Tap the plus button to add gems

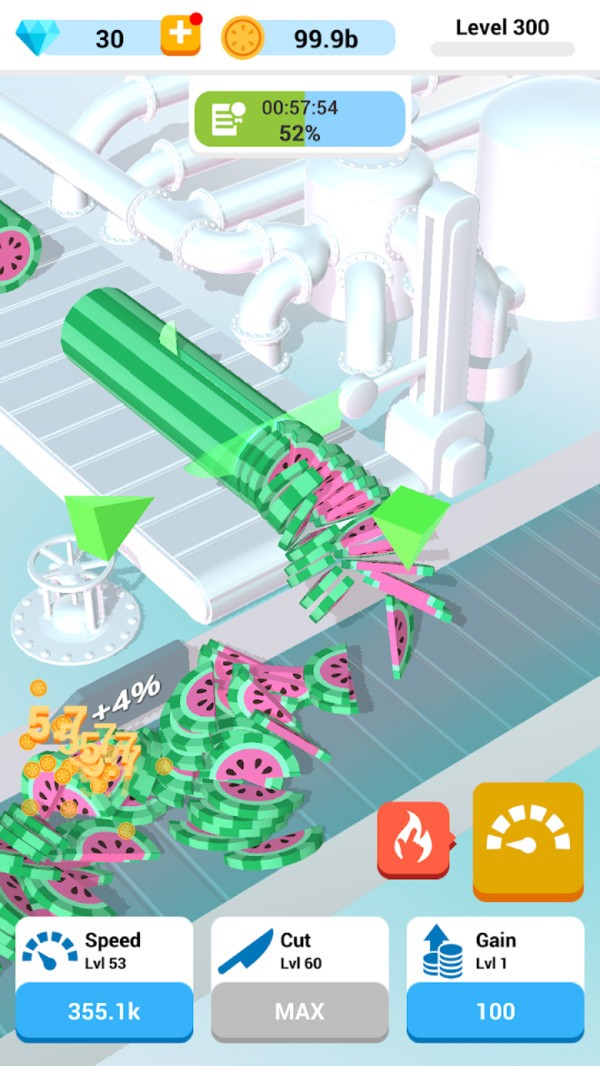pyautogui.click(x=180, y=36)
